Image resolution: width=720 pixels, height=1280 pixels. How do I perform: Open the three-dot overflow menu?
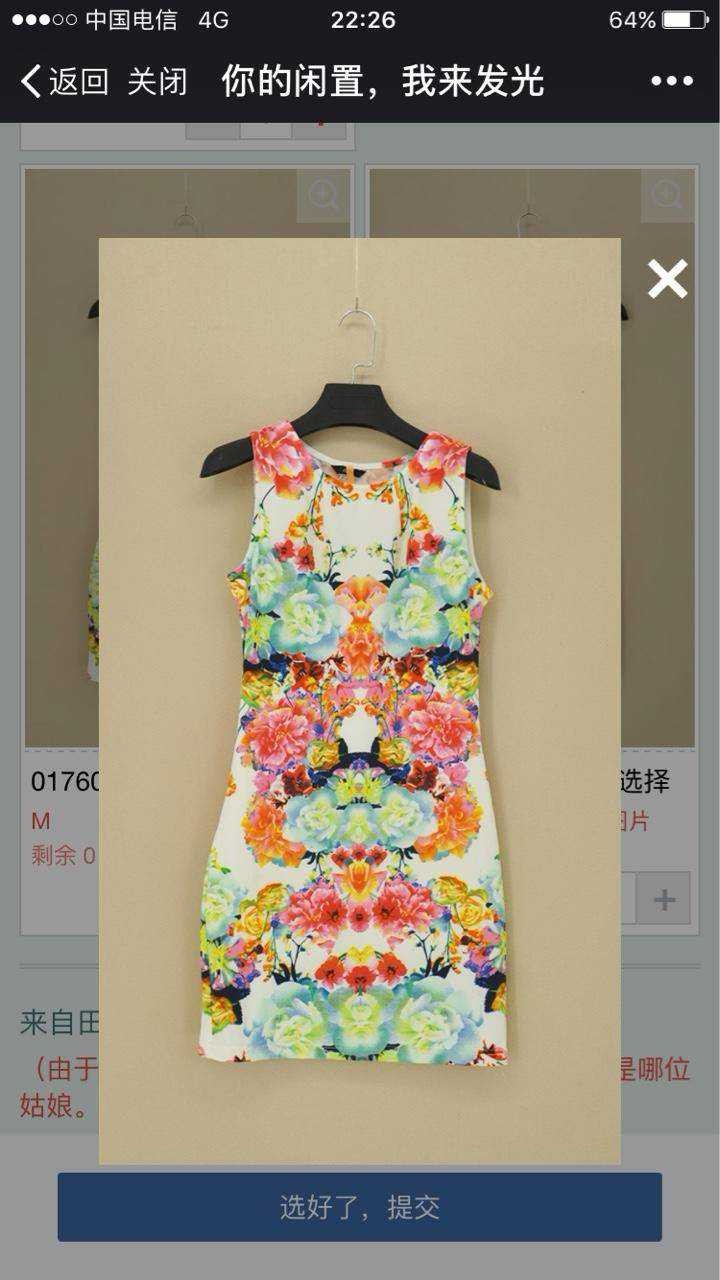tap(672, 81)
